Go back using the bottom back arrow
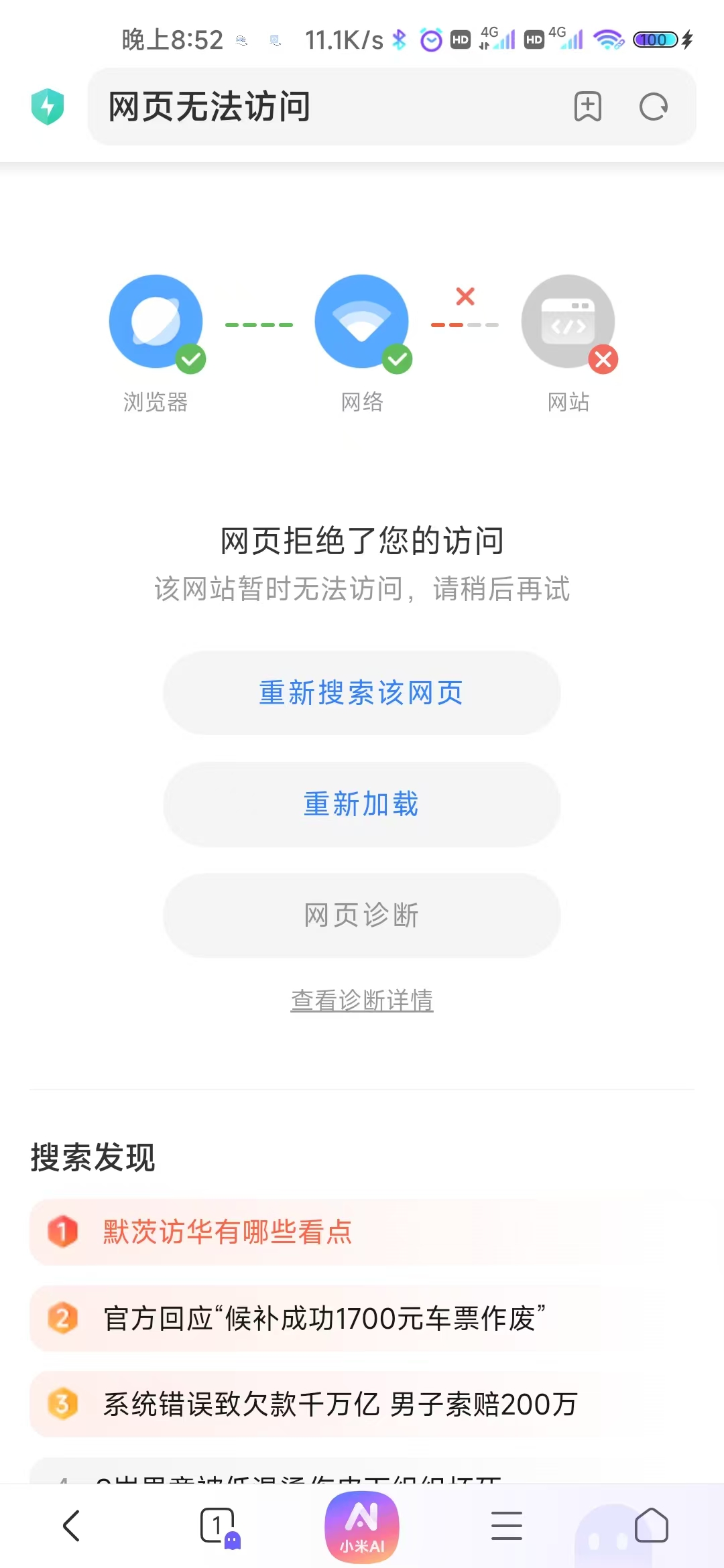This screenshot has width=724, height=1568. click(x=72, y=1526)
